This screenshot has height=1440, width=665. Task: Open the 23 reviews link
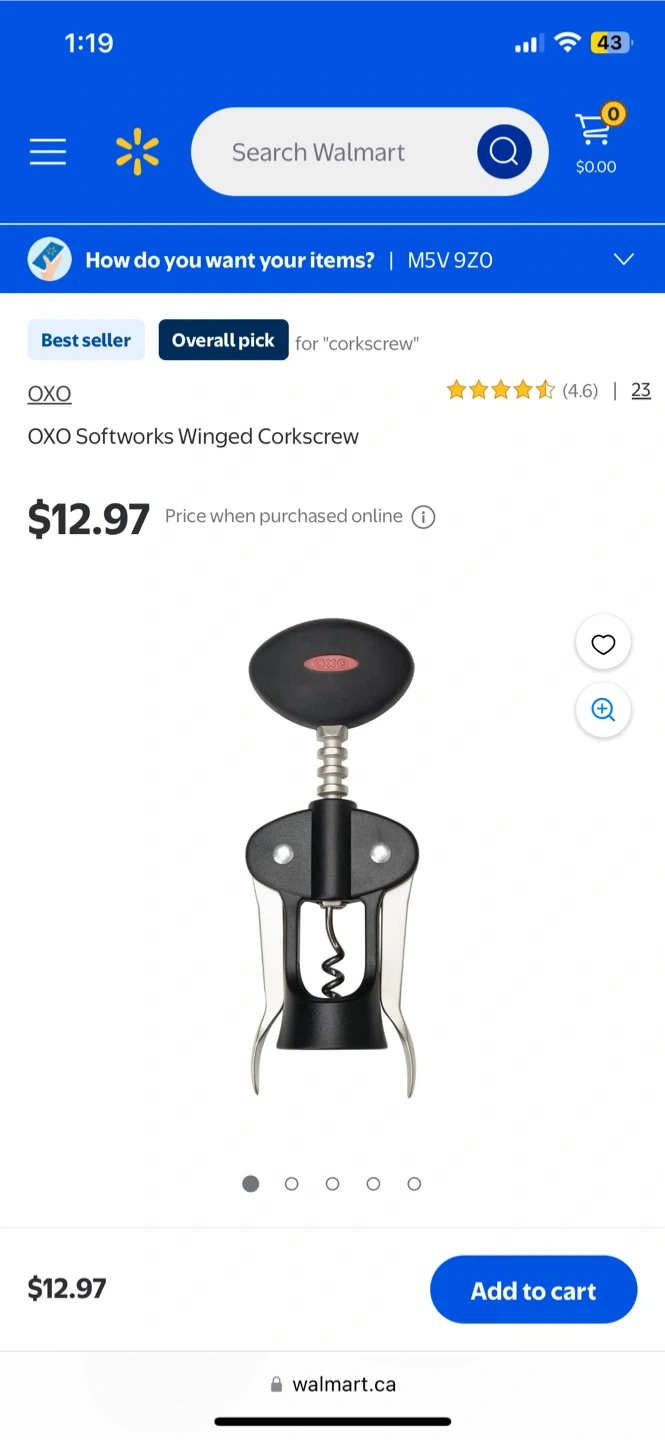pyautogui.click(x=641, y=391)
